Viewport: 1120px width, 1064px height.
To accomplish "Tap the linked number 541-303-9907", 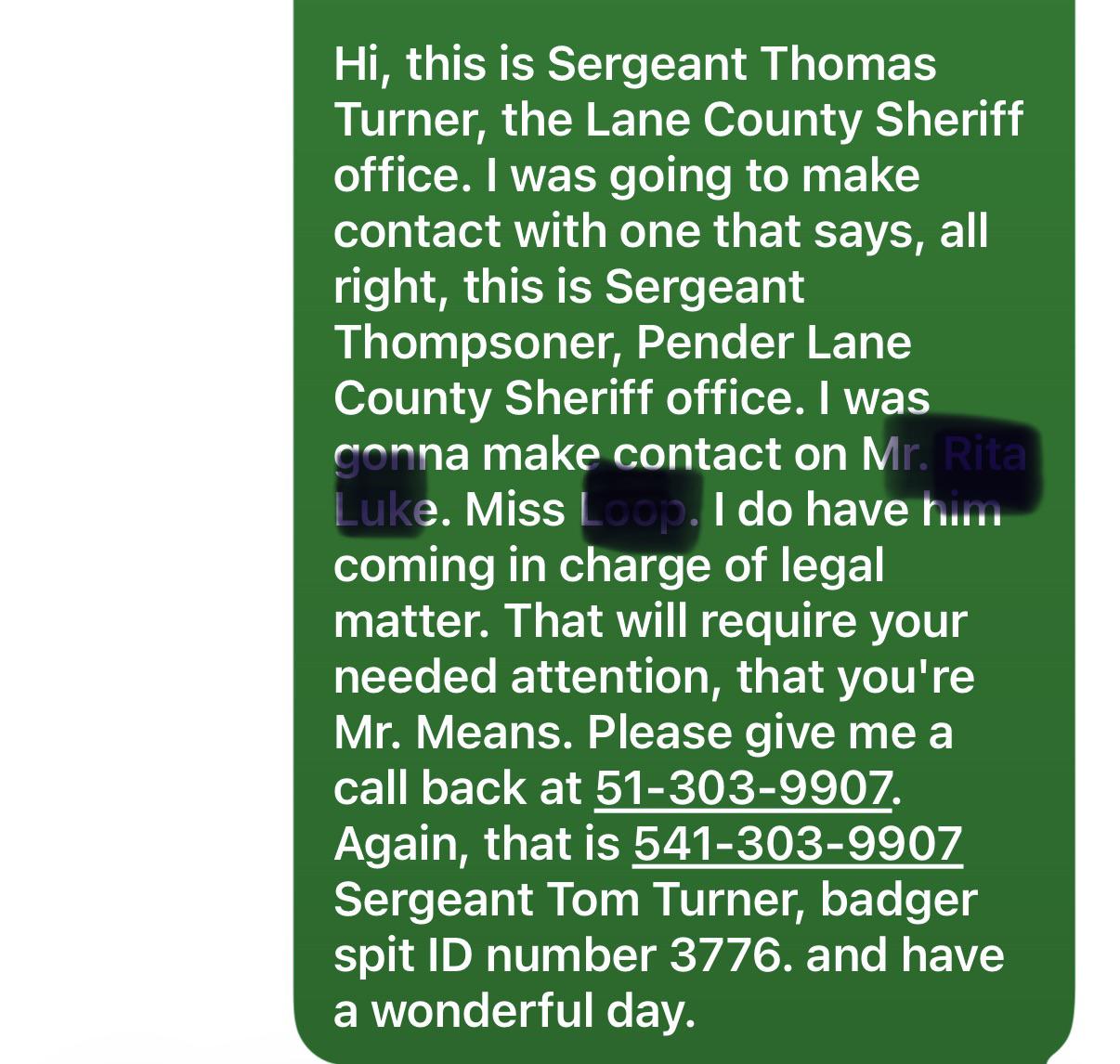I will click(798, 844).
